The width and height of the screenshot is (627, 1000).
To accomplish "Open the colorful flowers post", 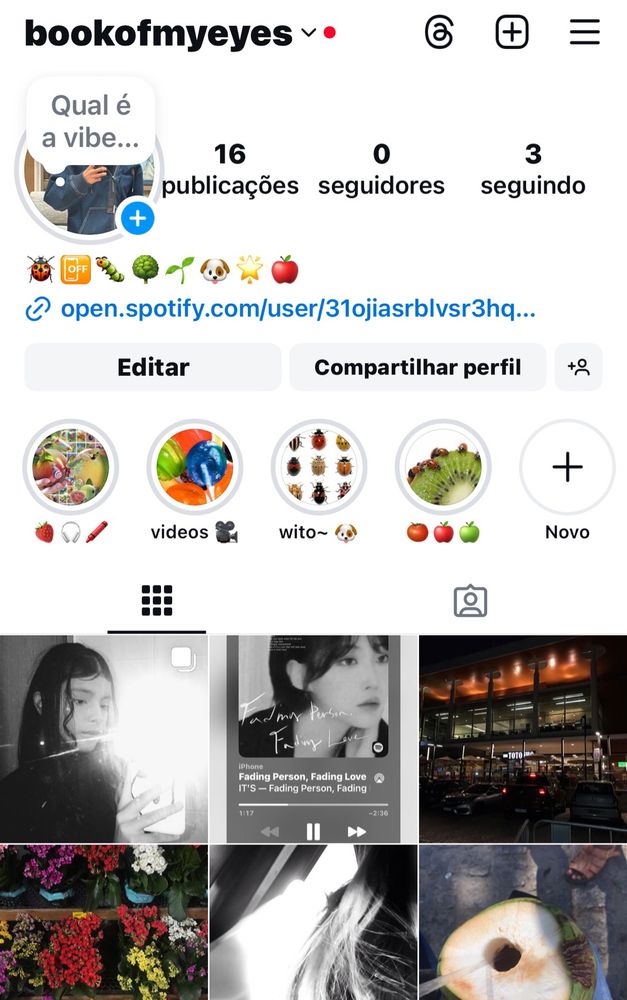I will [103, 922].
